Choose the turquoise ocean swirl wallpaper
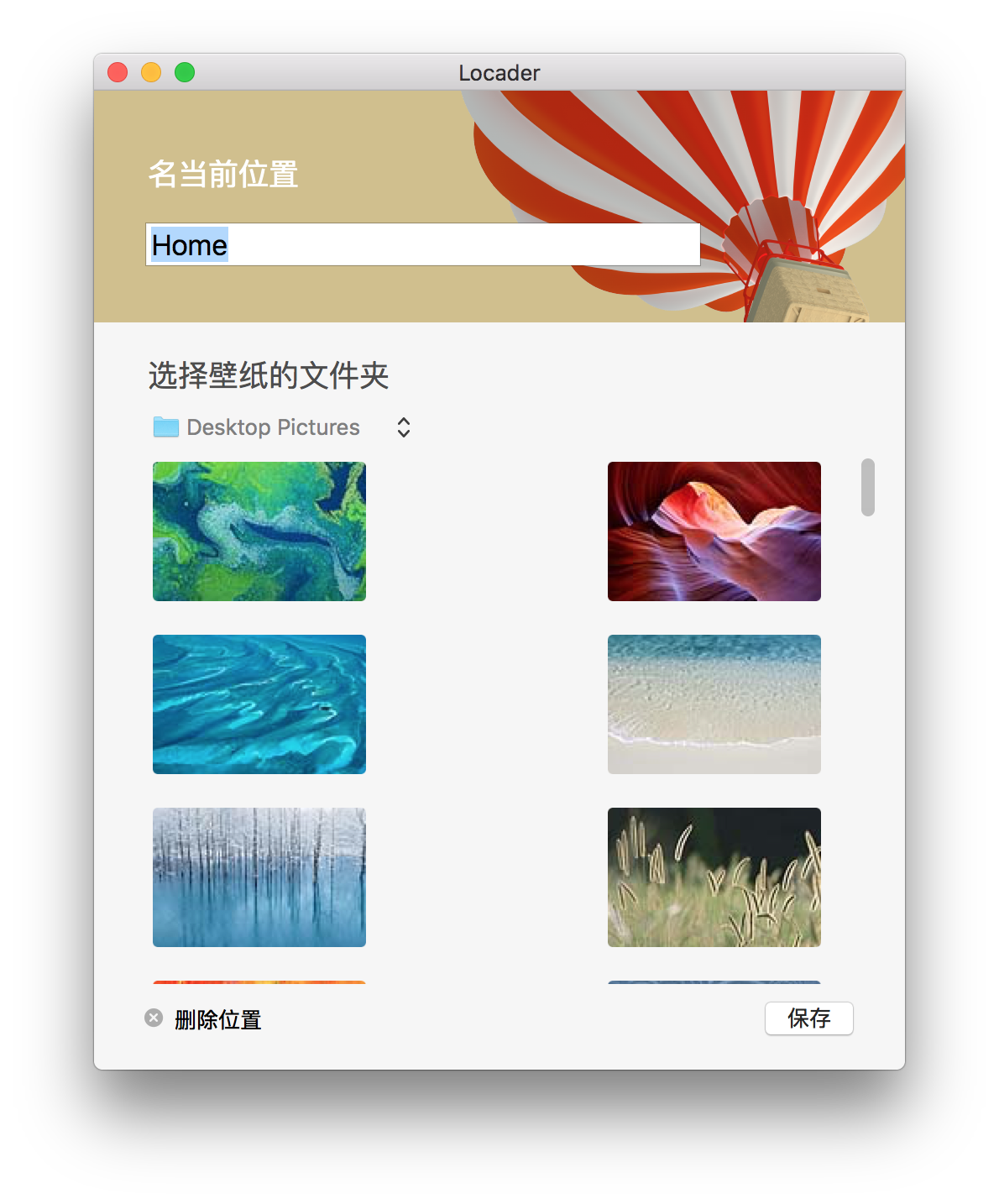The height and width of the screenshot is (1204, 999). click(259, 704)
